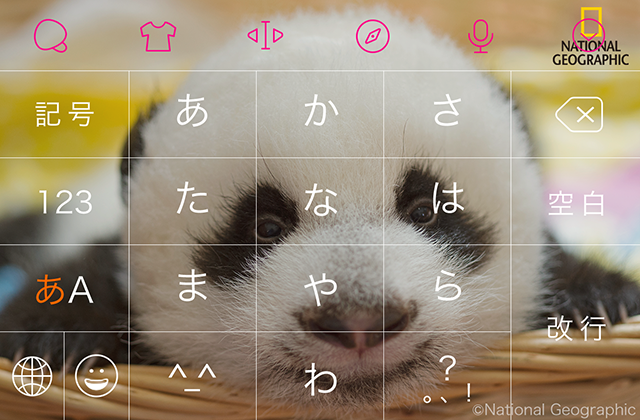Open the Simeji search icon
Screen dimensions: 640x420
50,35
